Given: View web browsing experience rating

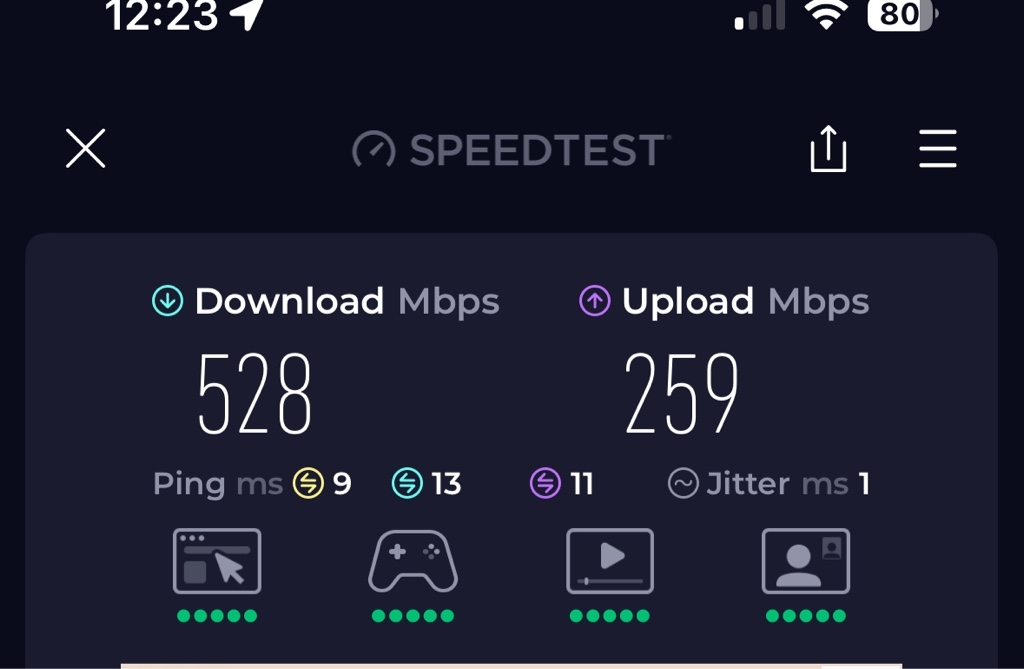Looking at the screenshot, I should coord(217,562).
